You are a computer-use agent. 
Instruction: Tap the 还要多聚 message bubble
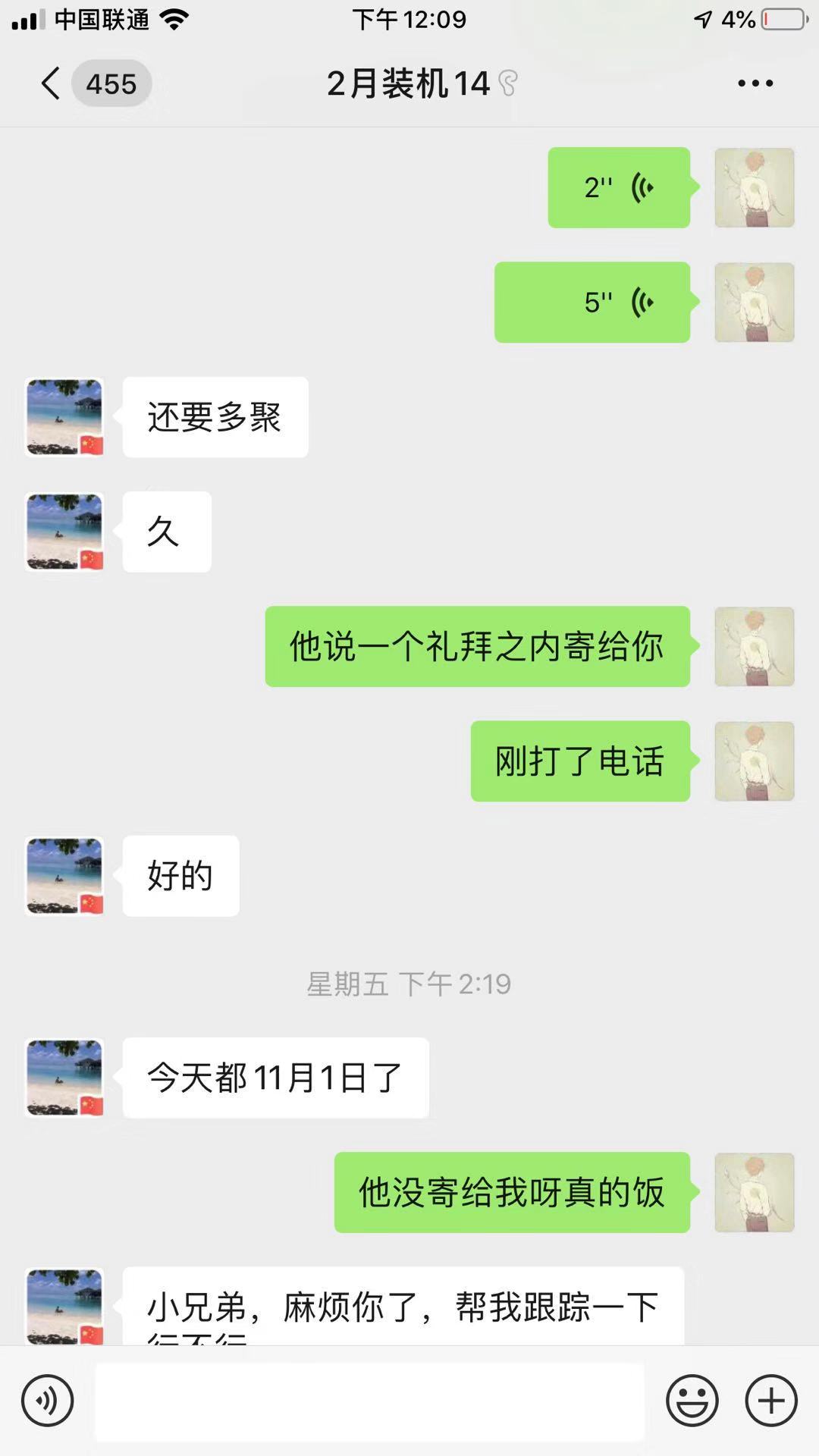[x=215, y=417]
